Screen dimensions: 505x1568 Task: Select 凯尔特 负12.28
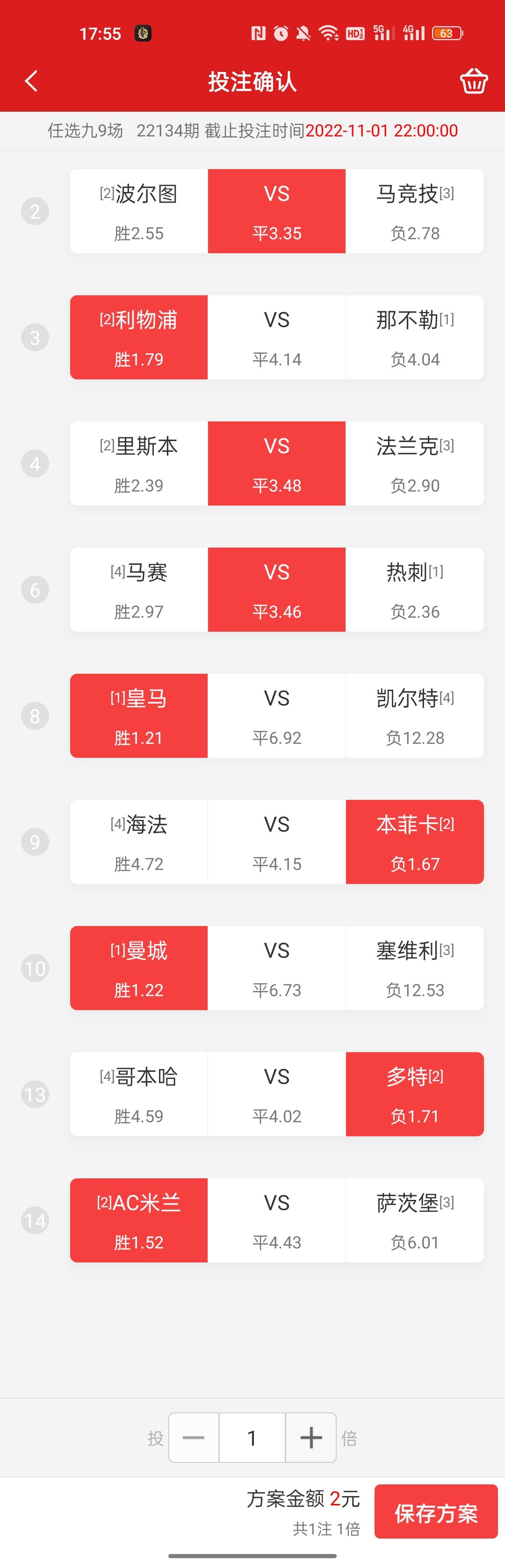[x=415, y=716]
